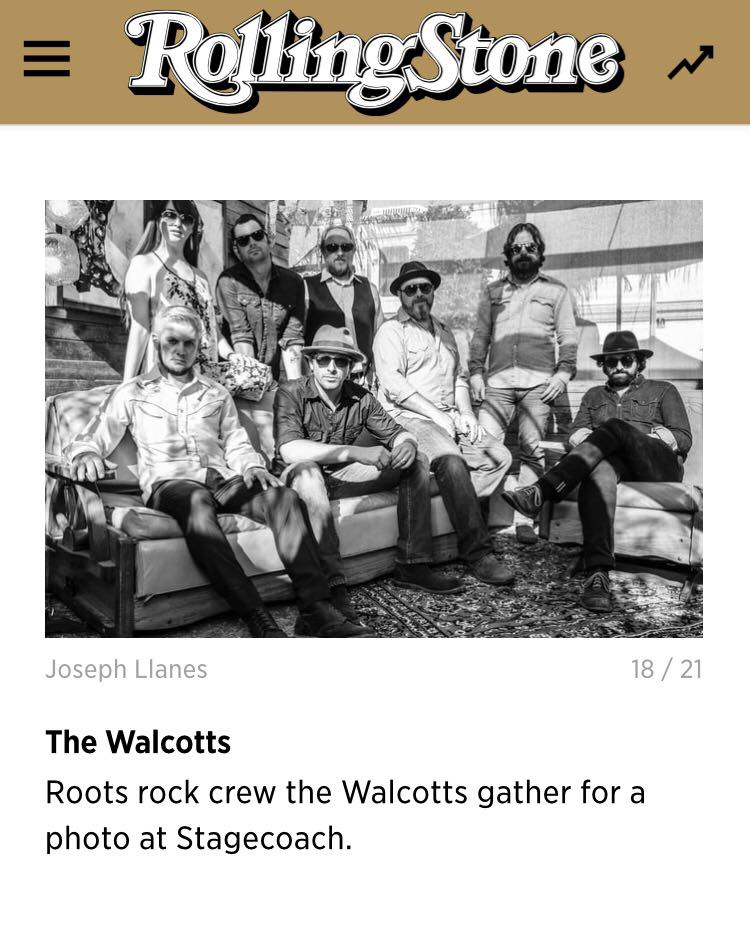Open The Walcotts gallery photo
750x943 pixels.
click(373, 418)
